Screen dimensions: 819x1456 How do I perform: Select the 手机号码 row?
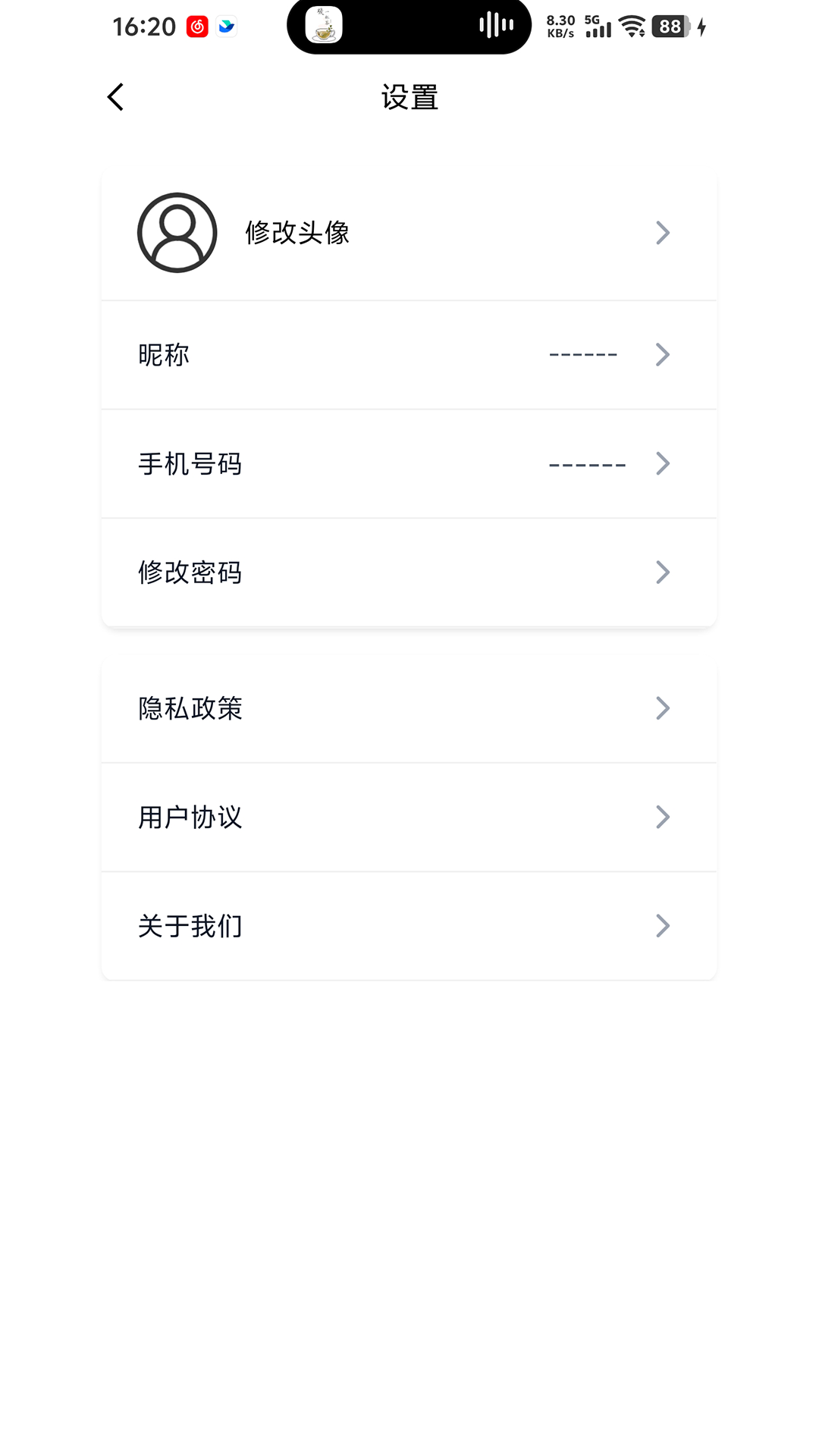click(190, 464)
